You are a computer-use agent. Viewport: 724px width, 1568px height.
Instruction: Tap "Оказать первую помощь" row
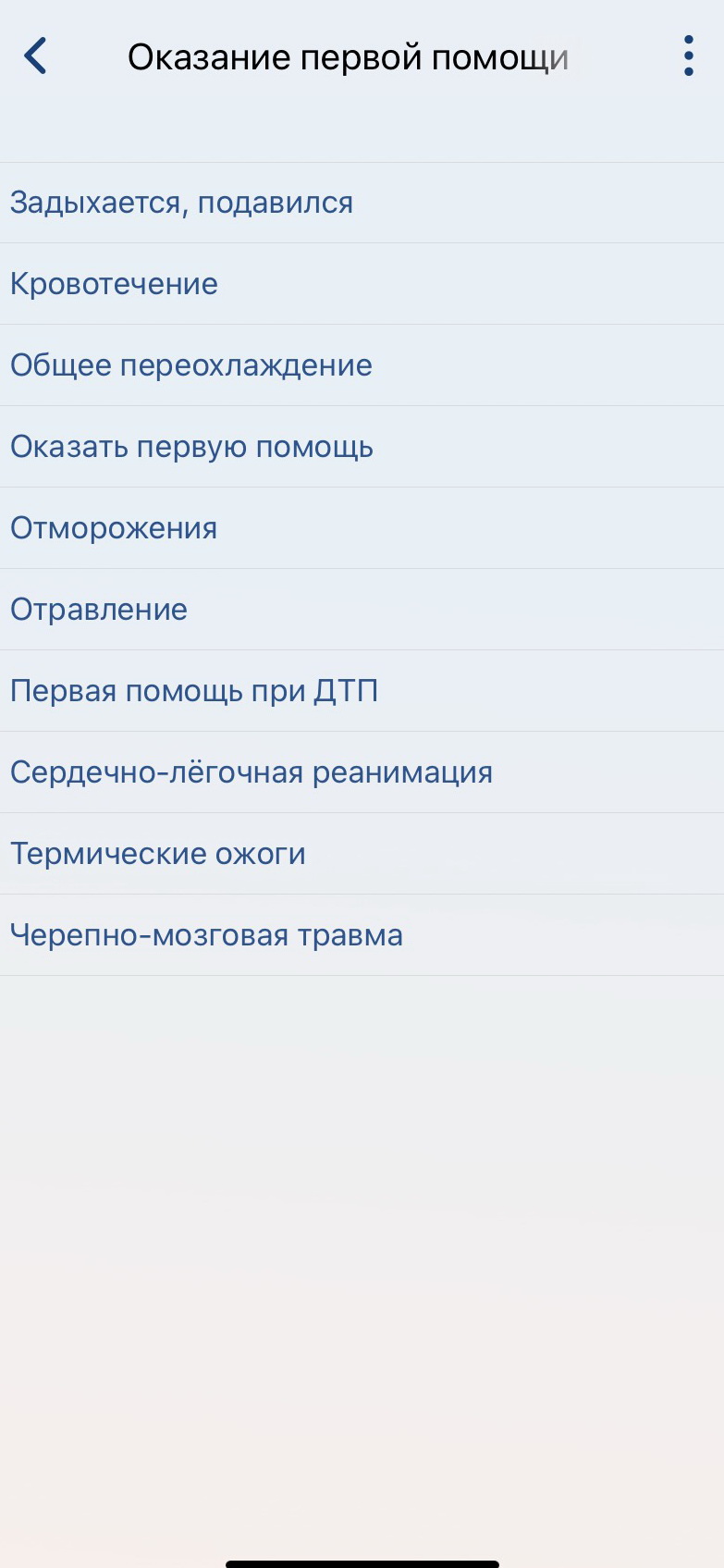(x=362, y=447)
